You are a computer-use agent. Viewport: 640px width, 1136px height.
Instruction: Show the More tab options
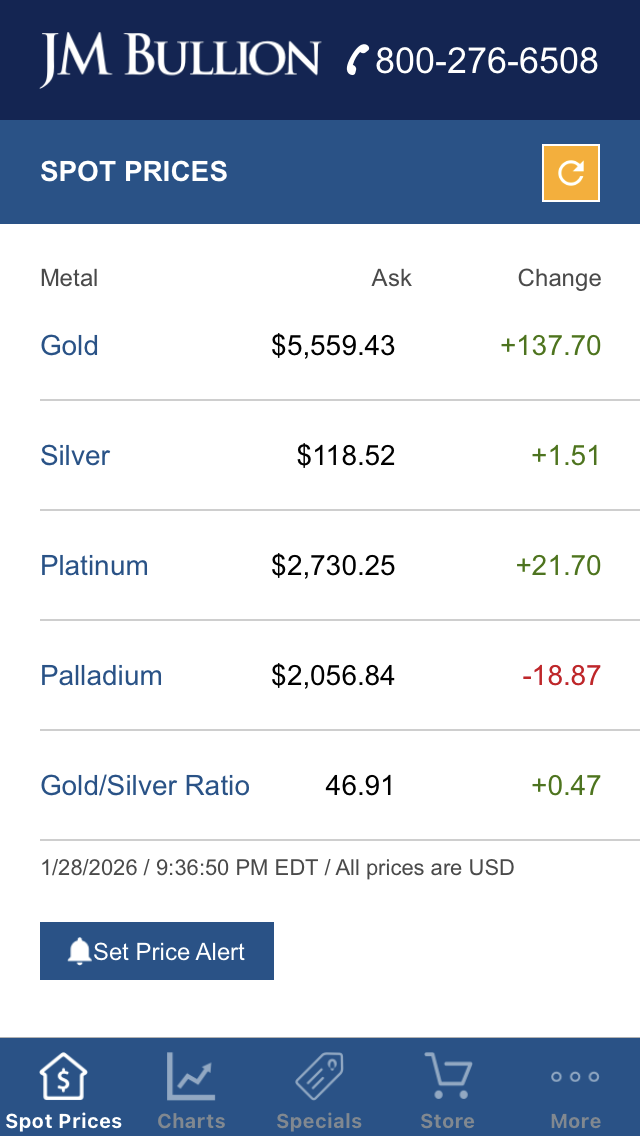click(x=575, y=1090)
